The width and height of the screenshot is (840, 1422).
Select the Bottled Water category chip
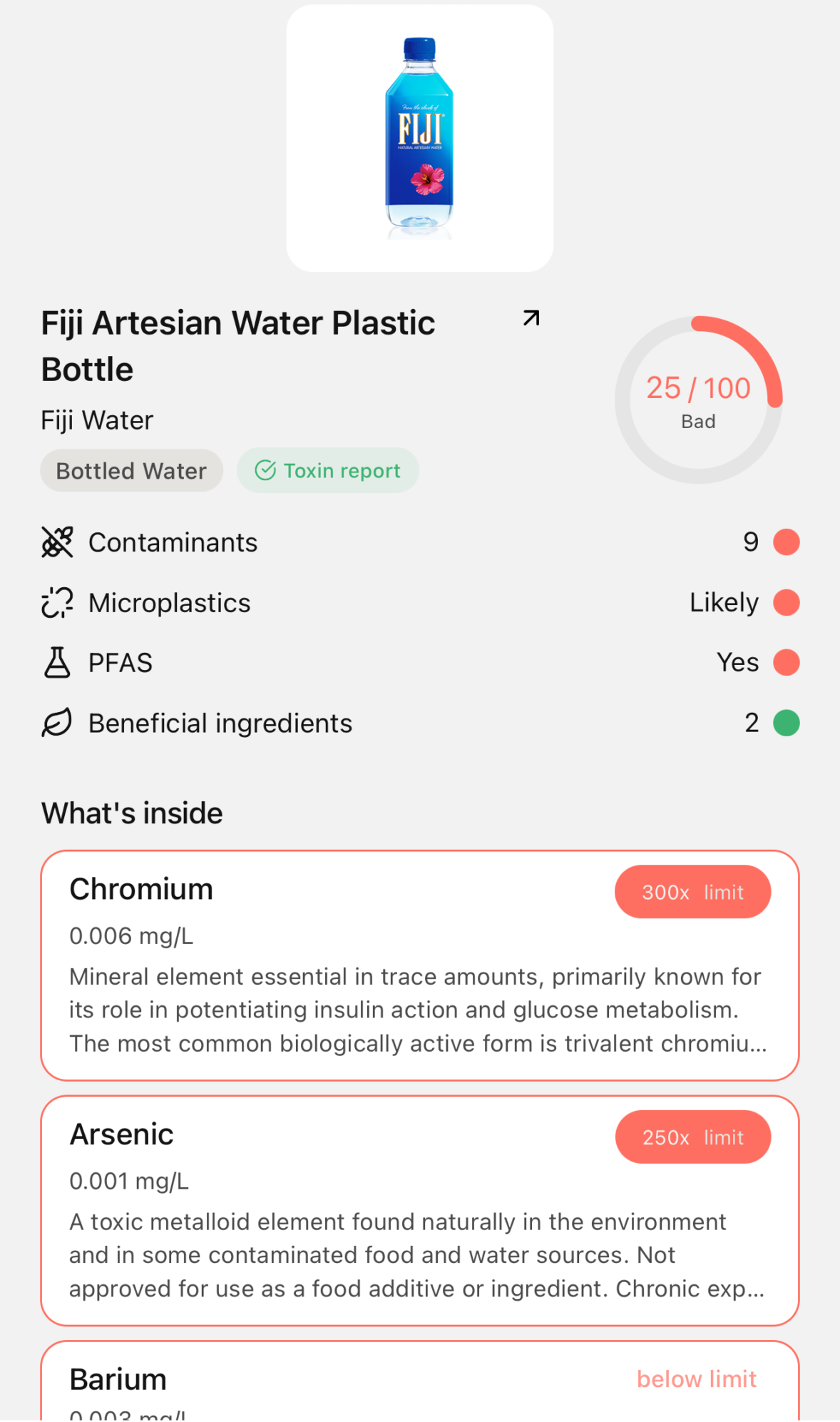(x=131, y=470)
